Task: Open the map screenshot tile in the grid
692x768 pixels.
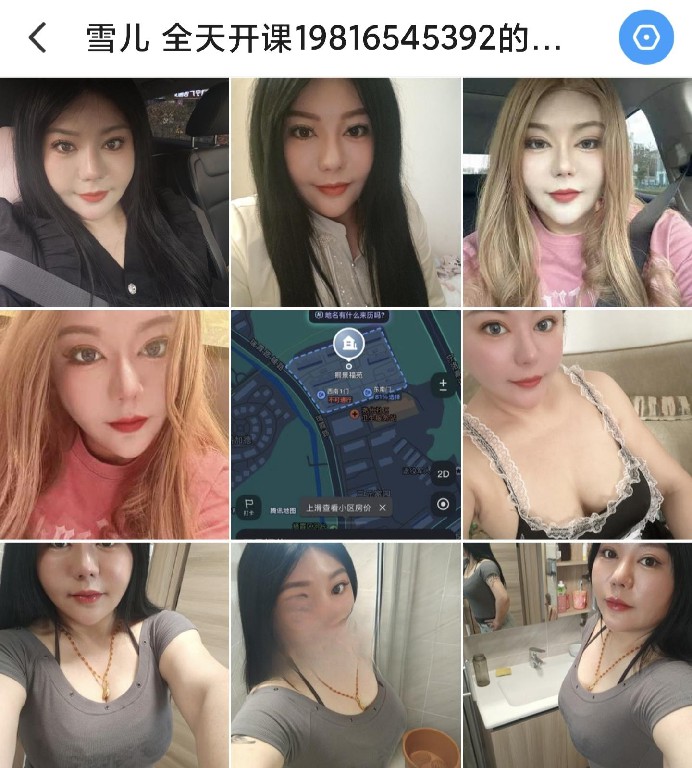Action: pos(346,424)
